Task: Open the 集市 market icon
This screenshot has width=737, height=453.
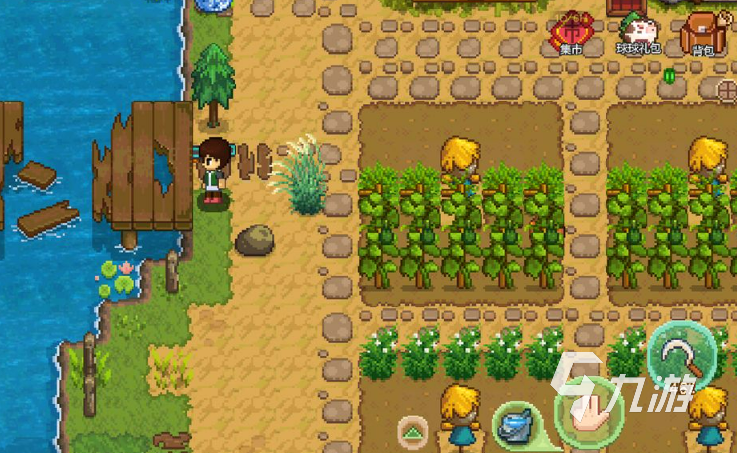Action: pos(571,33)
